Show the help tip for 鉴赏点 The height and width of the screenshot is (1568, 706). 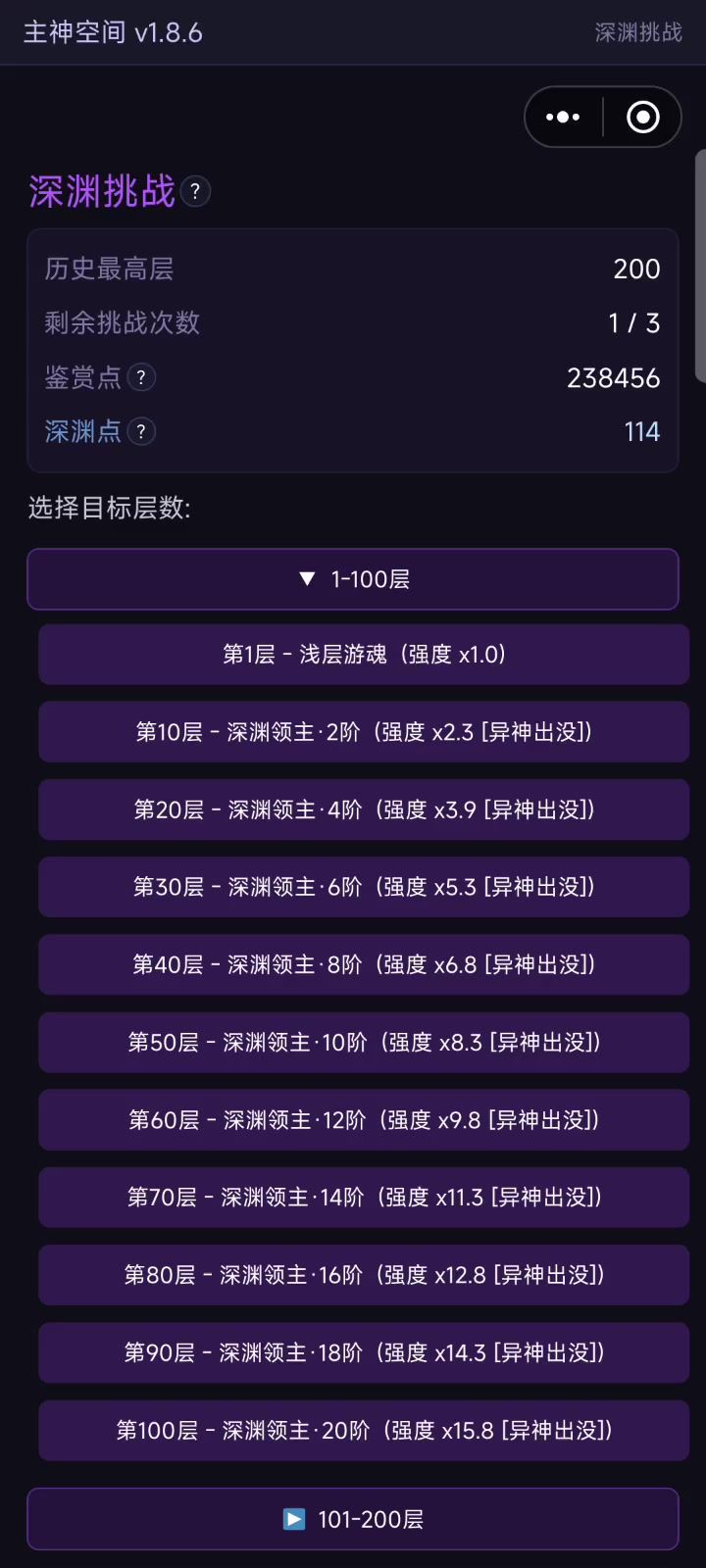[x=141, y=377]
